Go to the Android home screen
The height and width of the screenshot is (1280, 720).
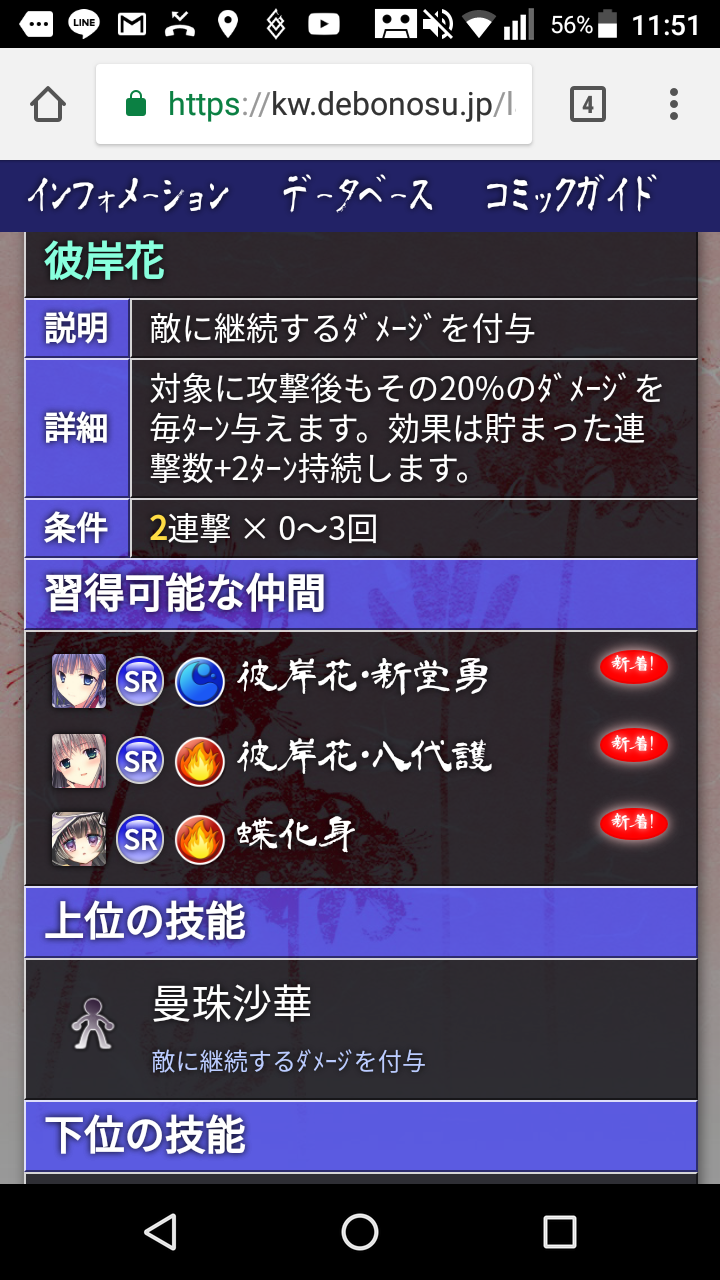coord(360,1232)
